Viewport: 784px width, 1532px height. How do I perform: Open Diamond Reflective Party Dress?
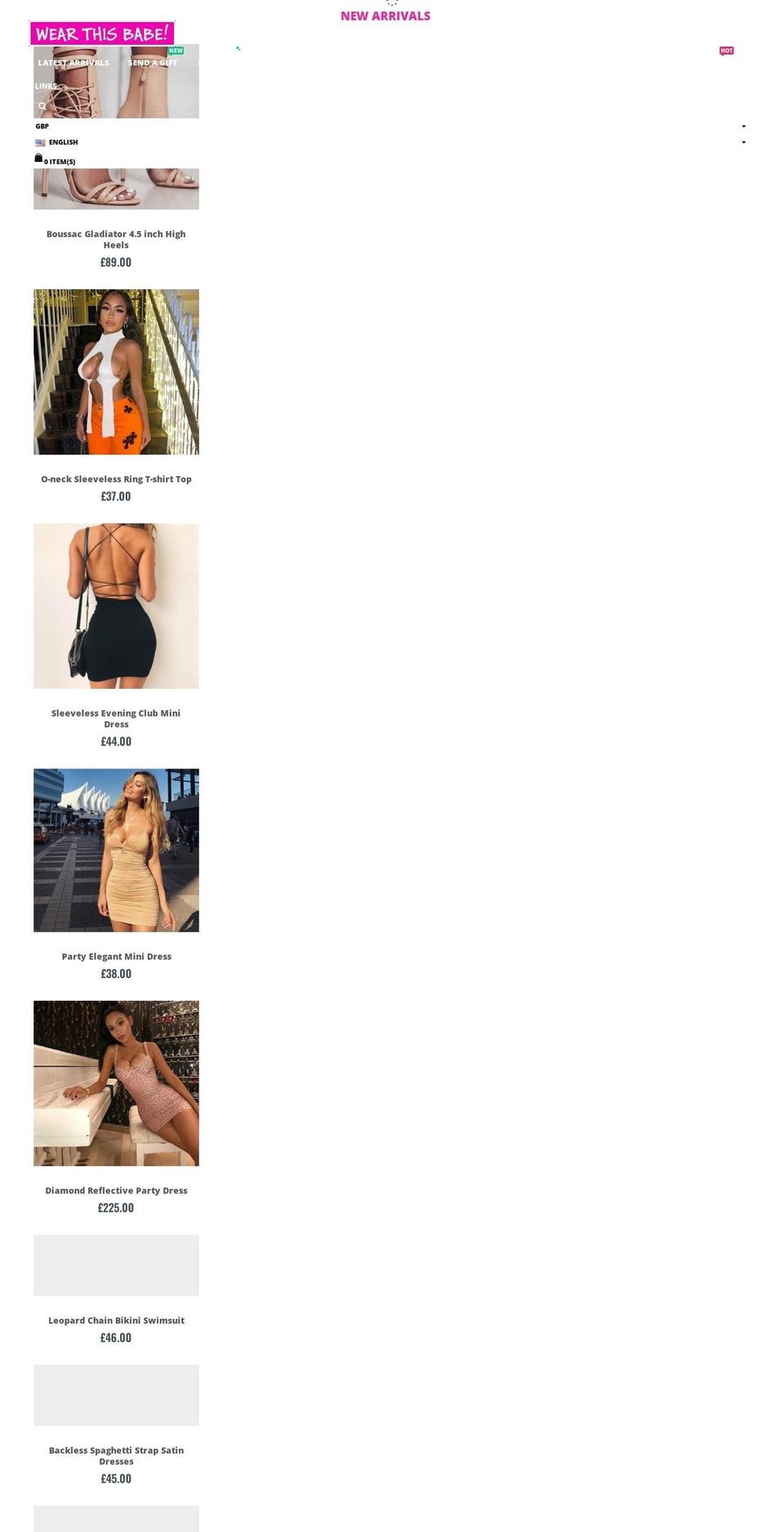pyautogui.click(x=116, y=1190)
